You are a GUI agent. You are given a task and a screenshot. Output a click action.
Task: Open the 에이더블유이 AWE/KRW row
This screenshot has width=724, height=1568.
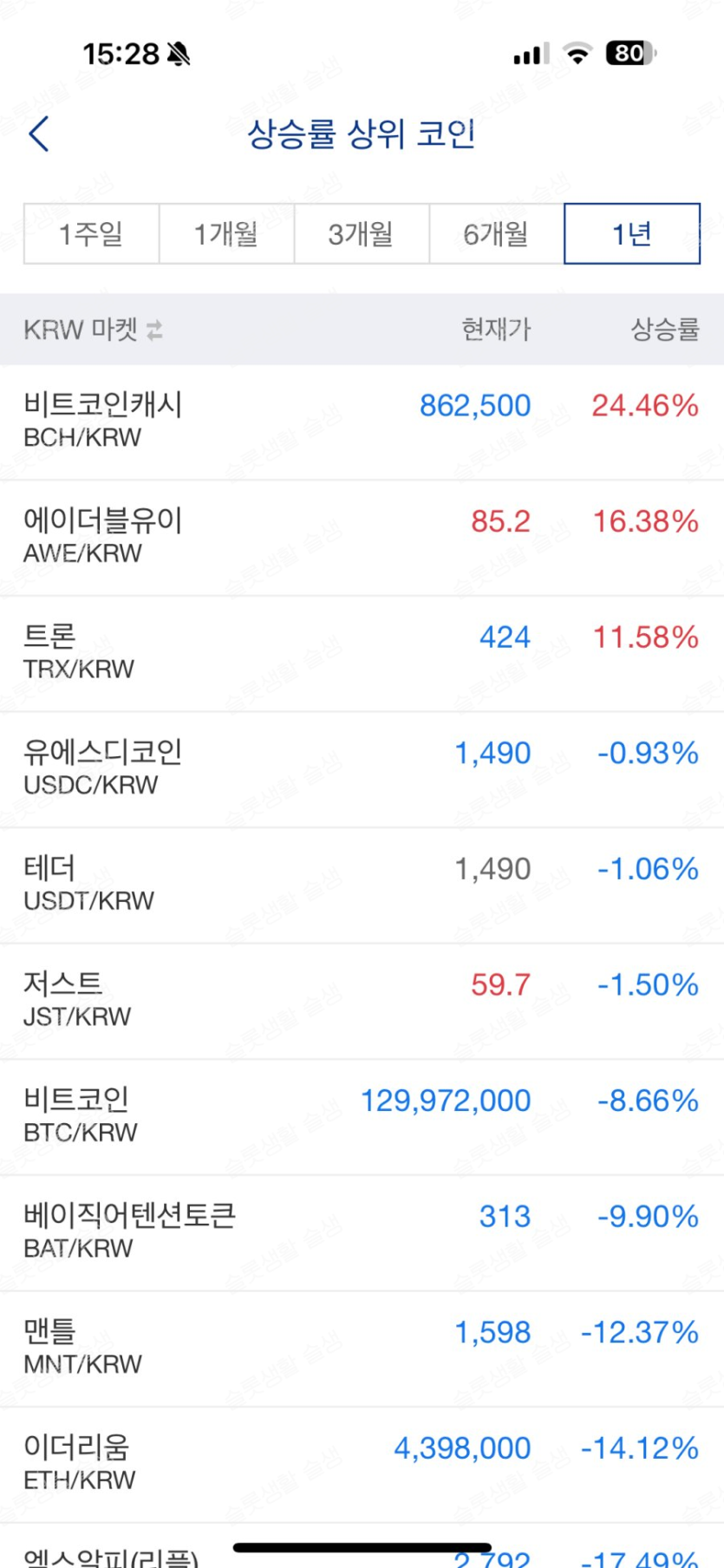(362, 538)
